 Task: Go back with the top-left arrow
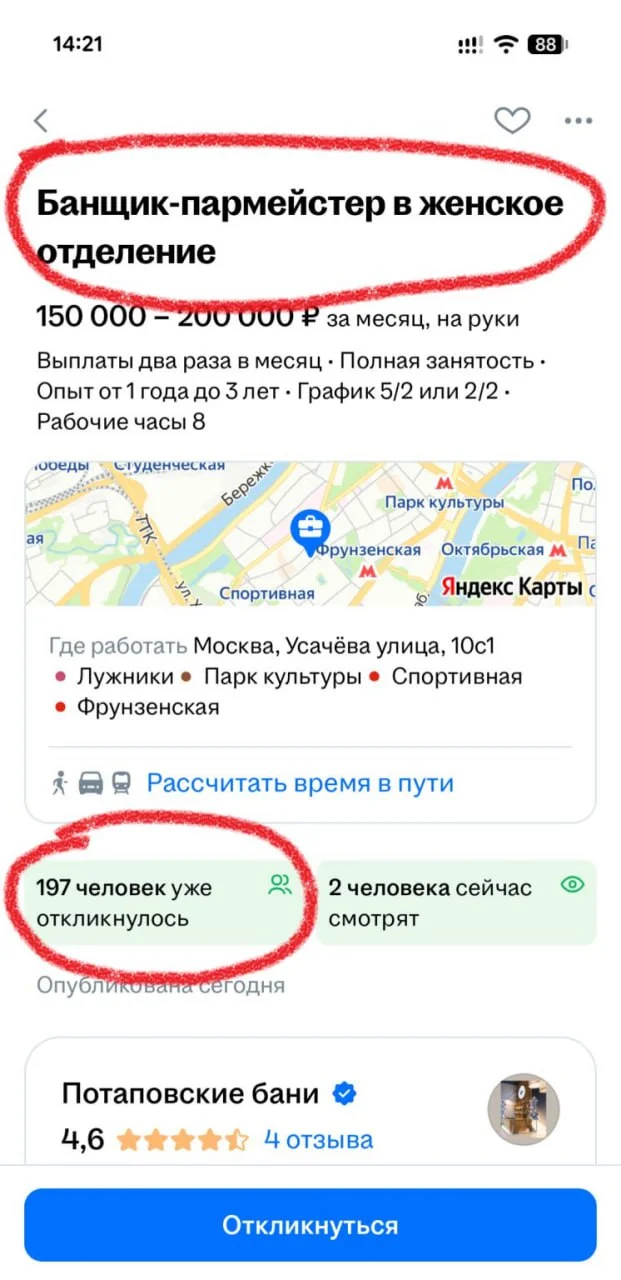[41, 121]
